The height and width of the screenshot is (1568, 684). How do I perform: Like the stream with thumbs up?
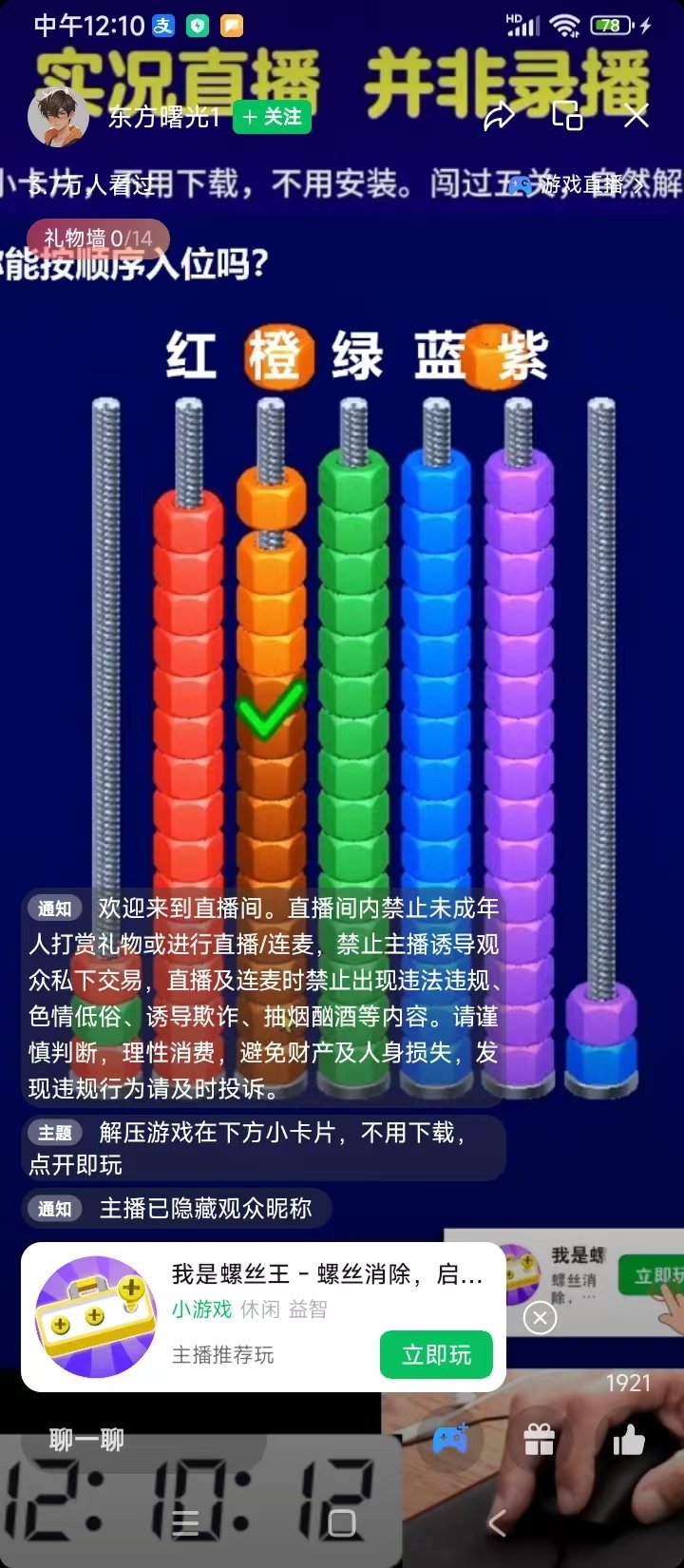coord(628,1441)
